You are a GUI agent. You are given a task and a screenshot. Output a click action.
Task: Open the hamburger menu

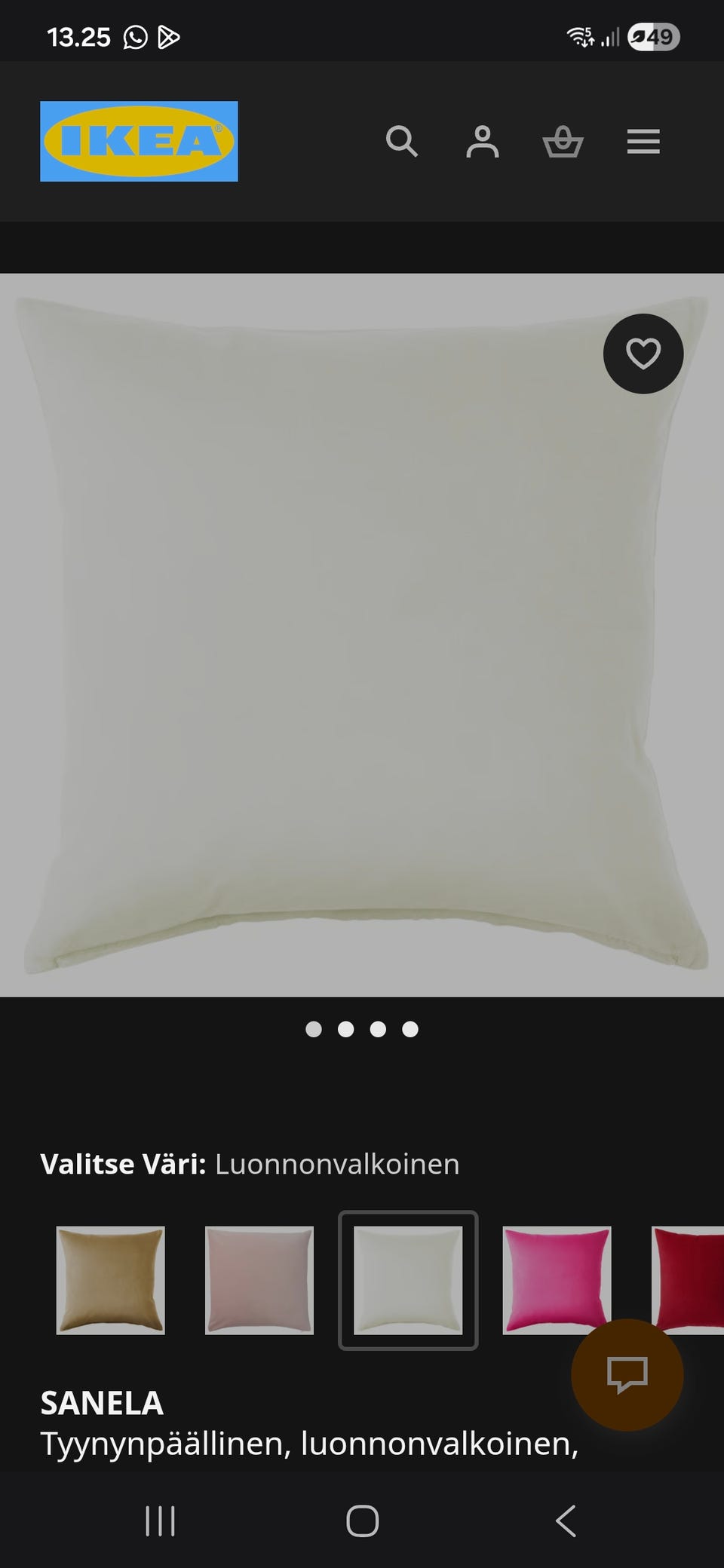[643, 141]
